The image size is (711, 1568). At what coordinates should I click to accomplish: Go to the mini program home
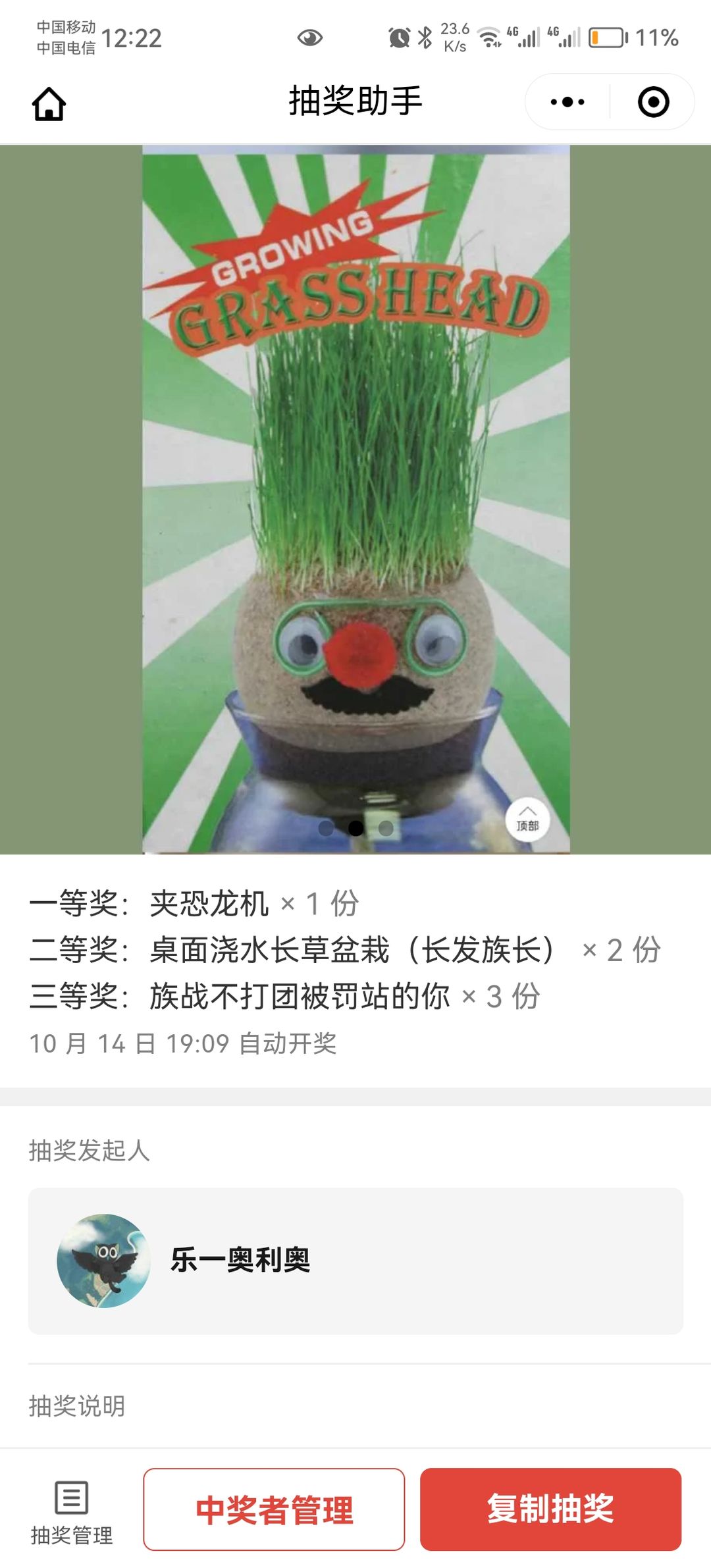point(49,103)
